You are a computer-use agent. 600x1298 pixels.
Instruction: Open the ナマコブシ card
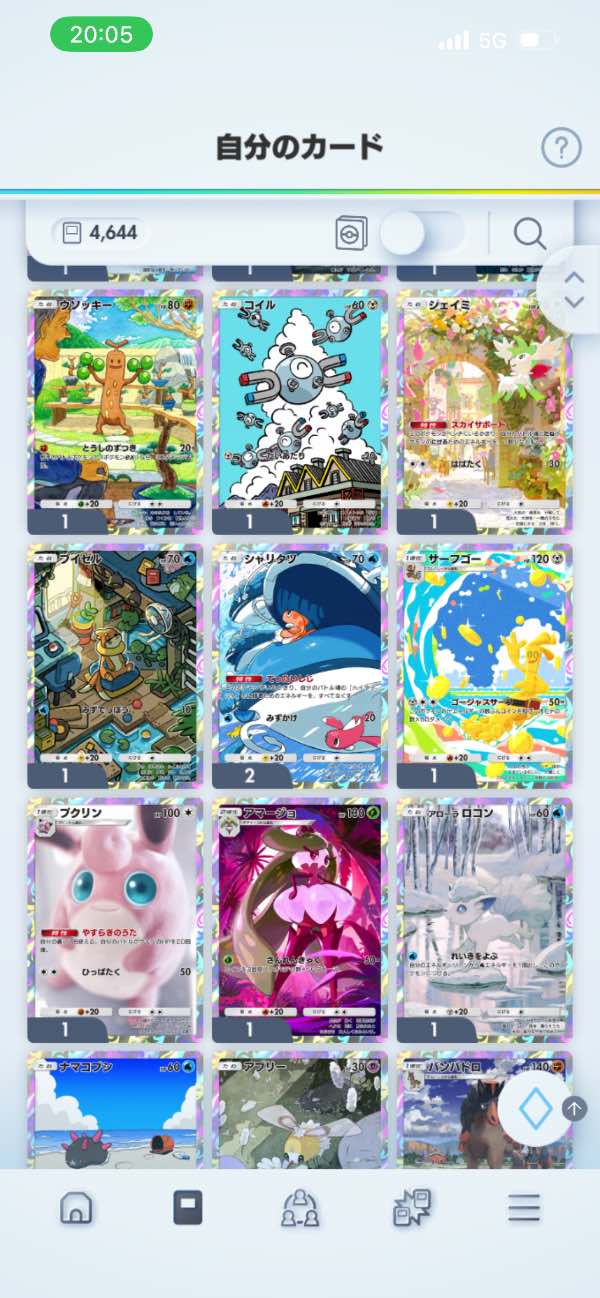(x=115, y=1110)
